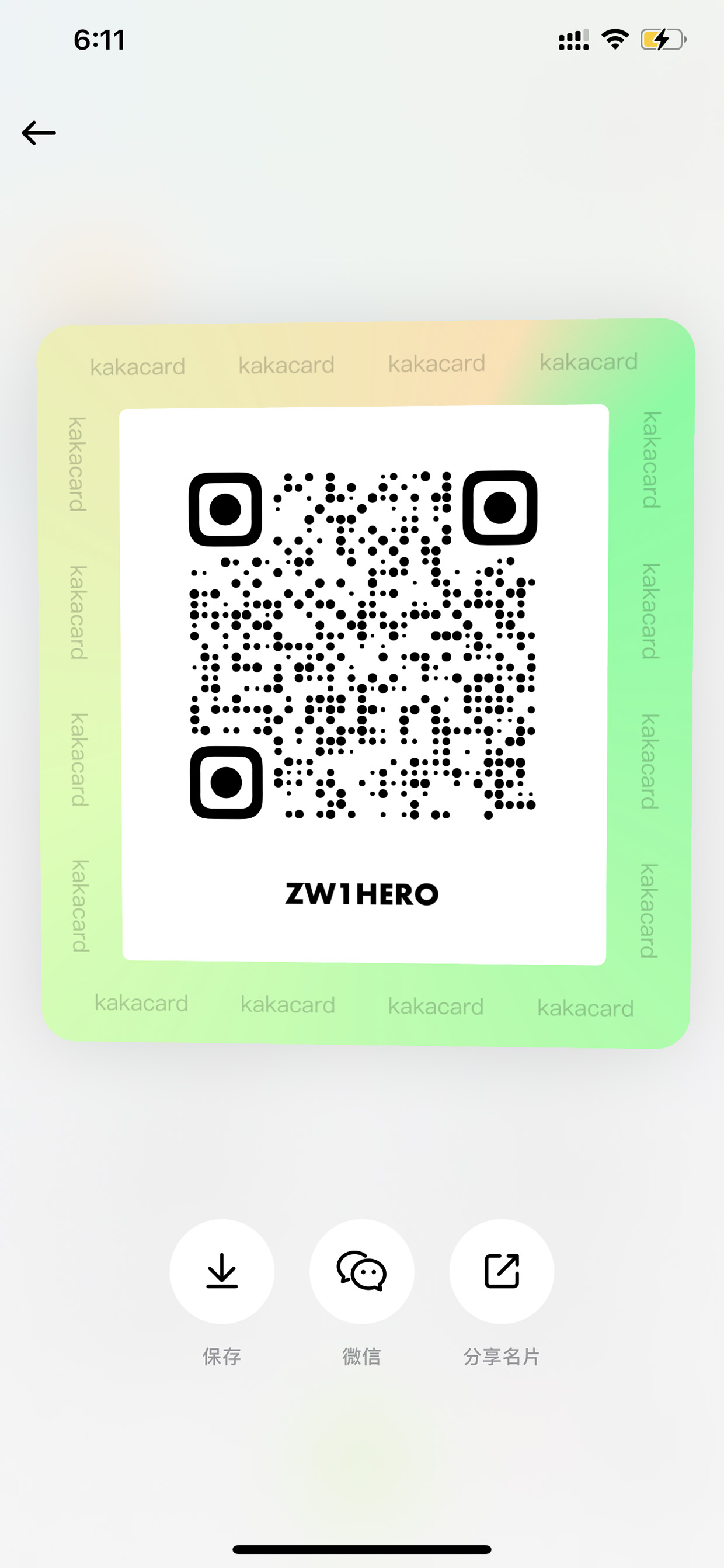Go back using the arrow icon
Viewport: 724px width, 1568px height.
click(39, 133)
